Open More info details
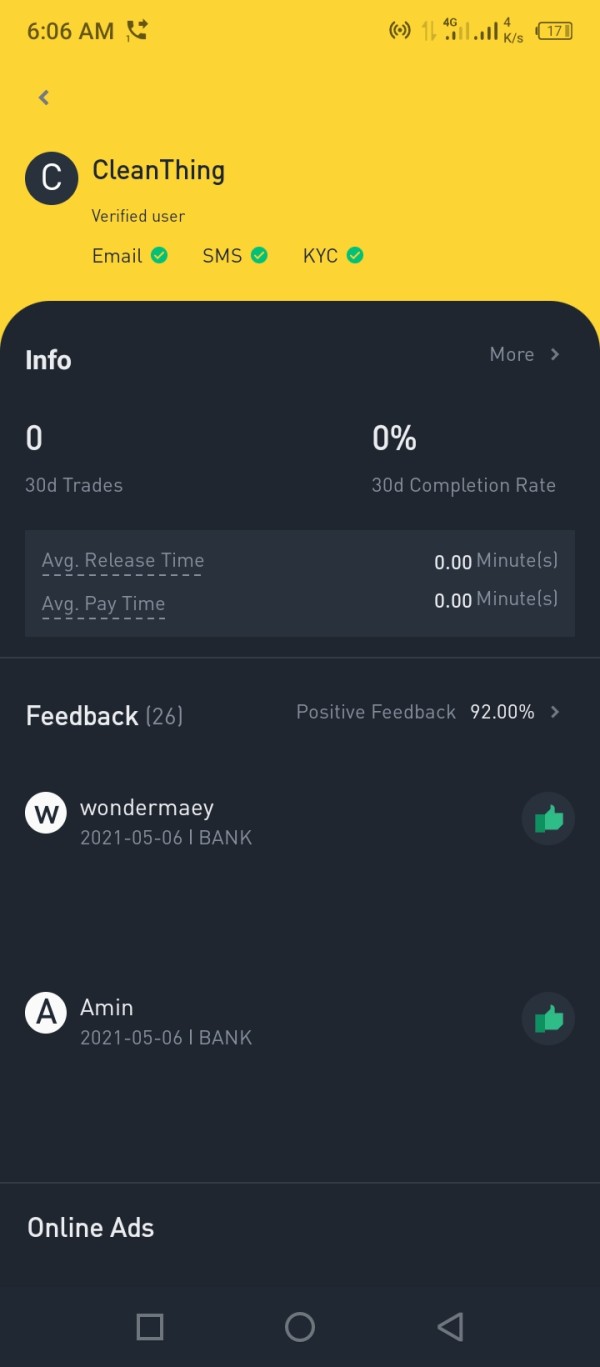Screen dimensions: 600x1367 point(525,354)
